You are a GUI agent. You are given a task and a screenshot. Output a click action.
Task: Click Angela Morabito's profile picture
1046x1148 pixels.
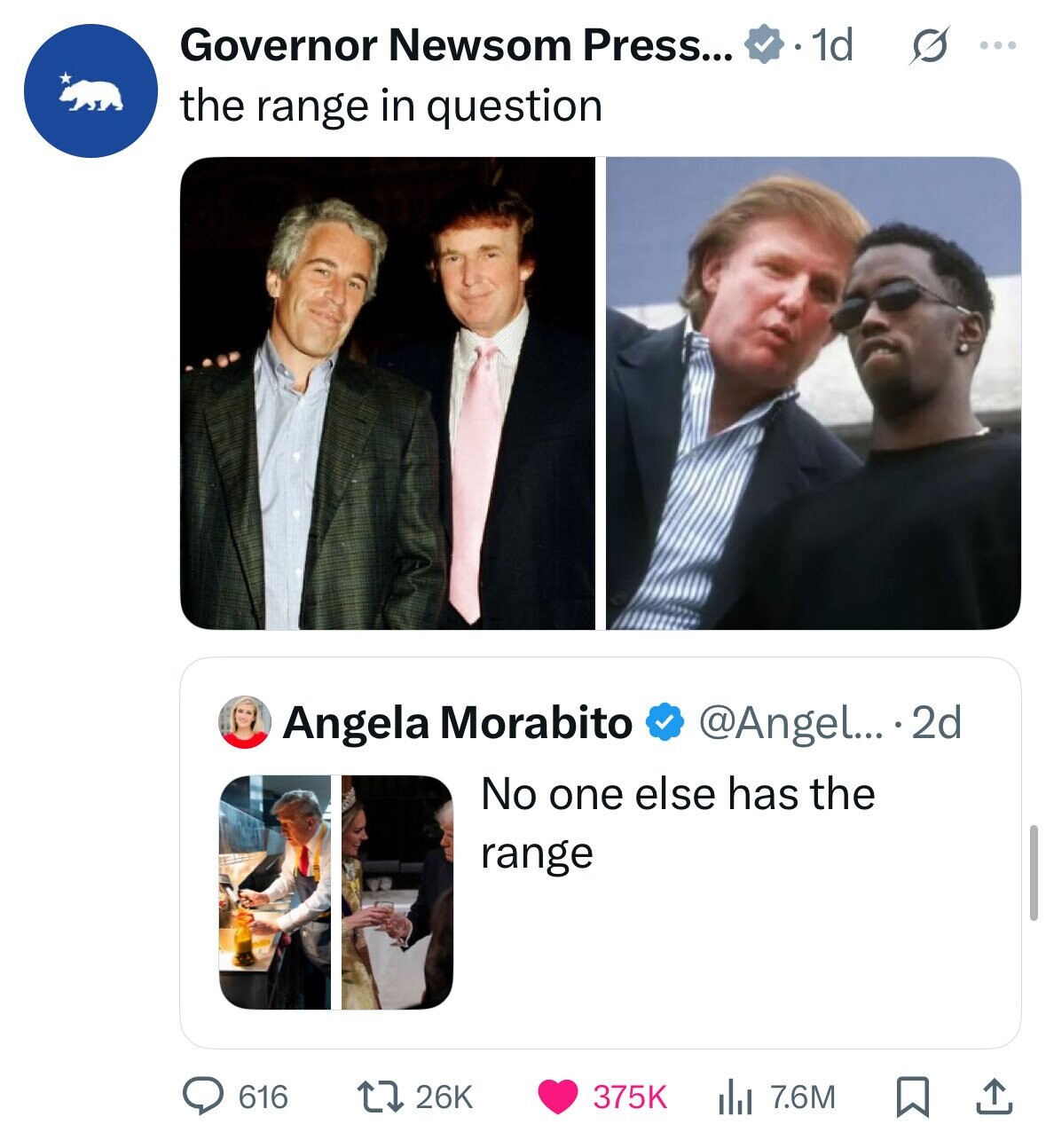click(243, 723)
